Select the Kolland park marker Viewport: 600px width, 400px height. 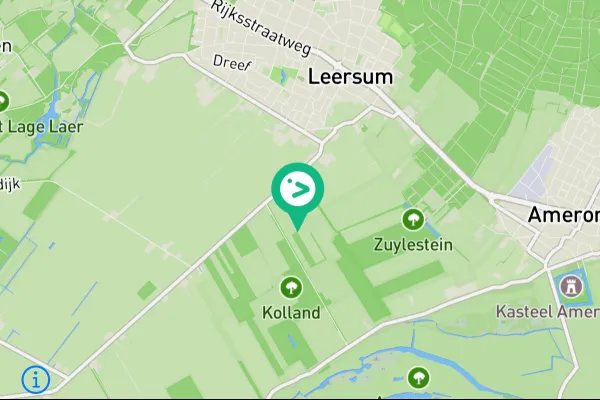[x=291, y=288]
